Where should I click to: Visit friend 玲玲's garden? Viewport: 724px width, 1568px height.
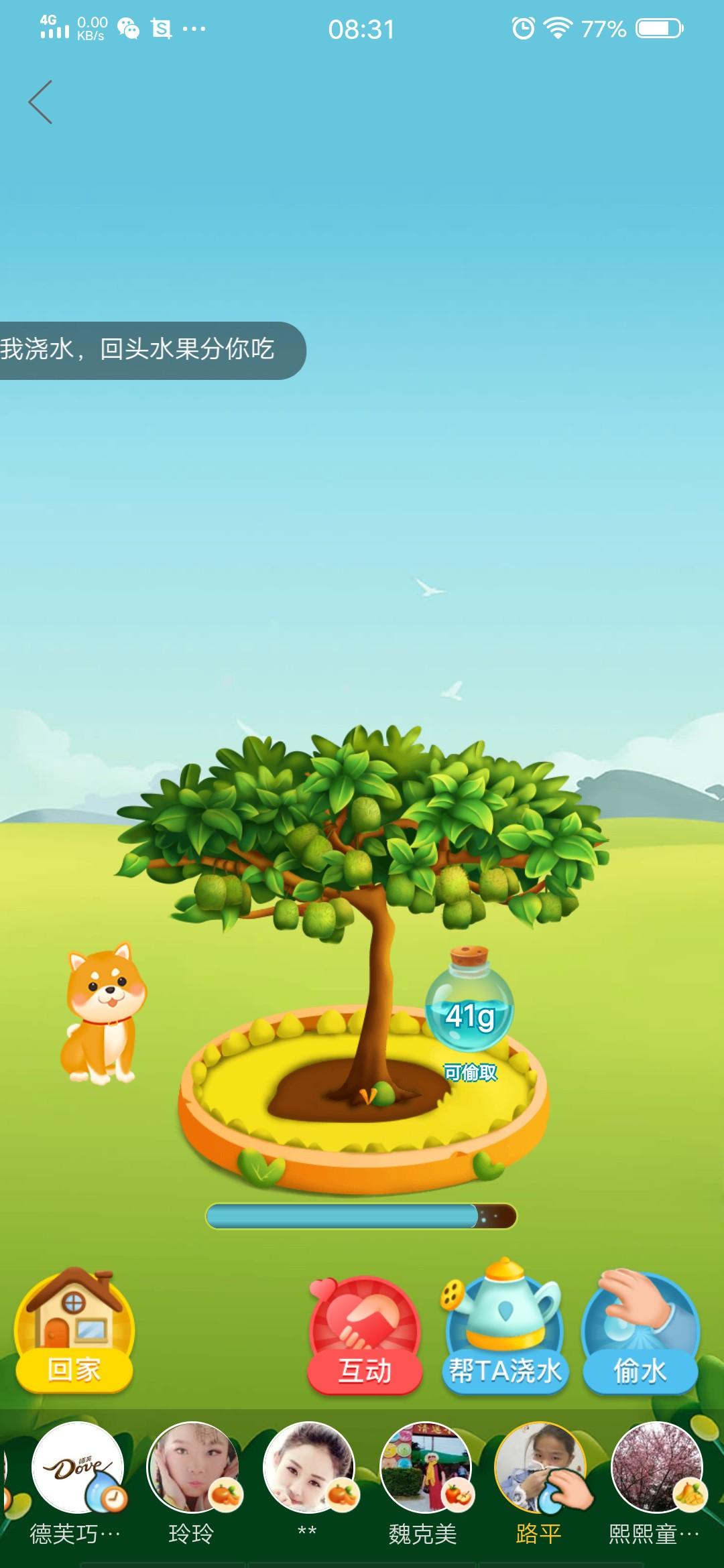click(192, 1467)
